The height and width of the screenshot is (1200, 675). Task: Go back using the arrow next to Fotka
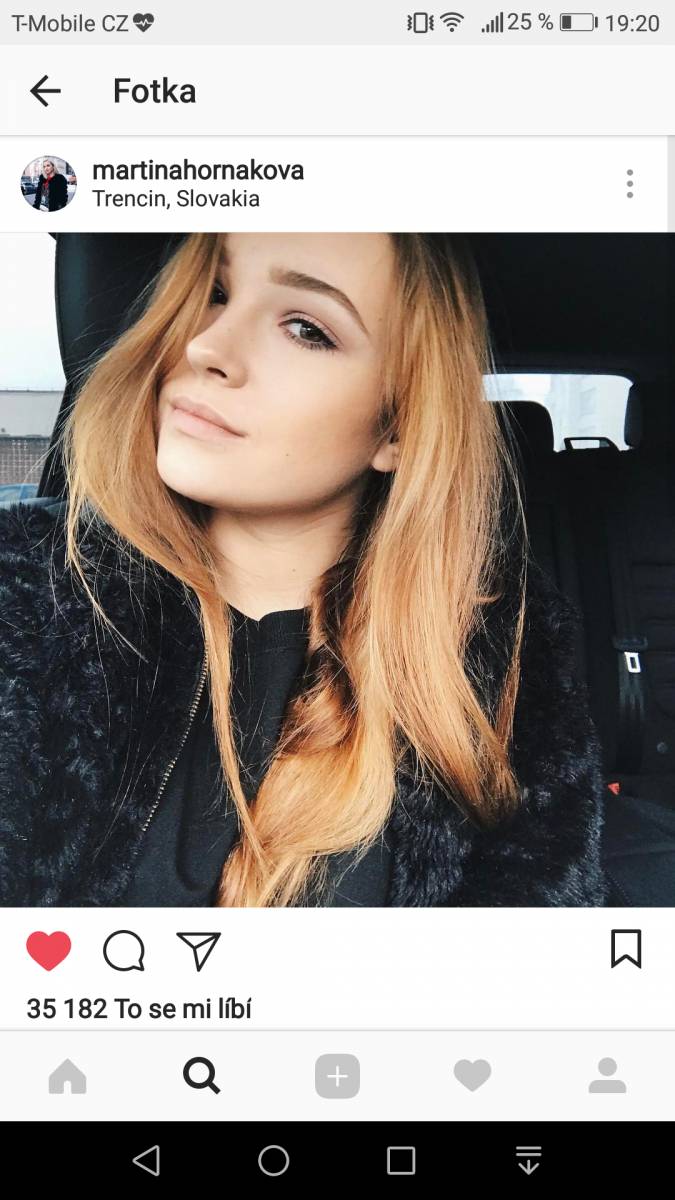coord(45,91)
